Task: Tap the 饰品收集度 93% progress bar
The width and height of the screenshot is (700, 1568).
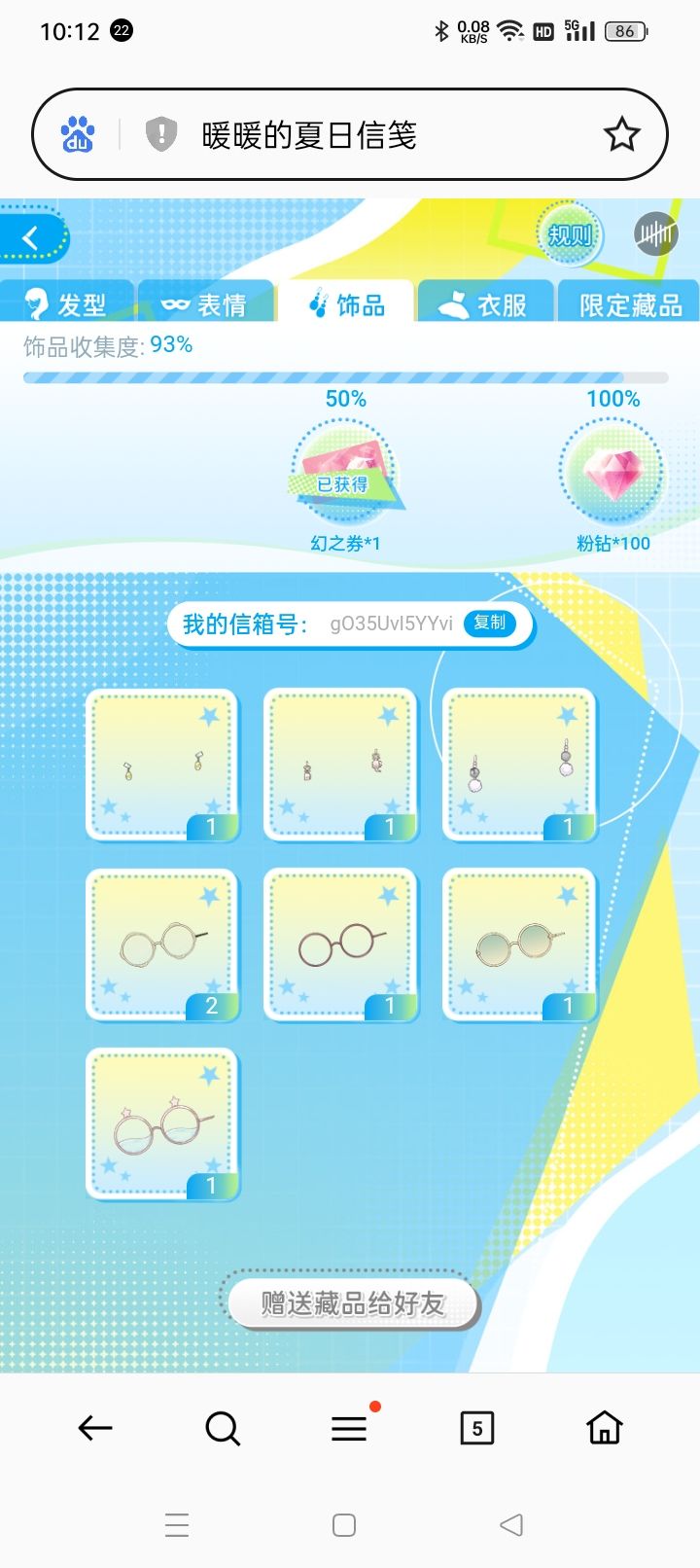Action: click(346, 375)
